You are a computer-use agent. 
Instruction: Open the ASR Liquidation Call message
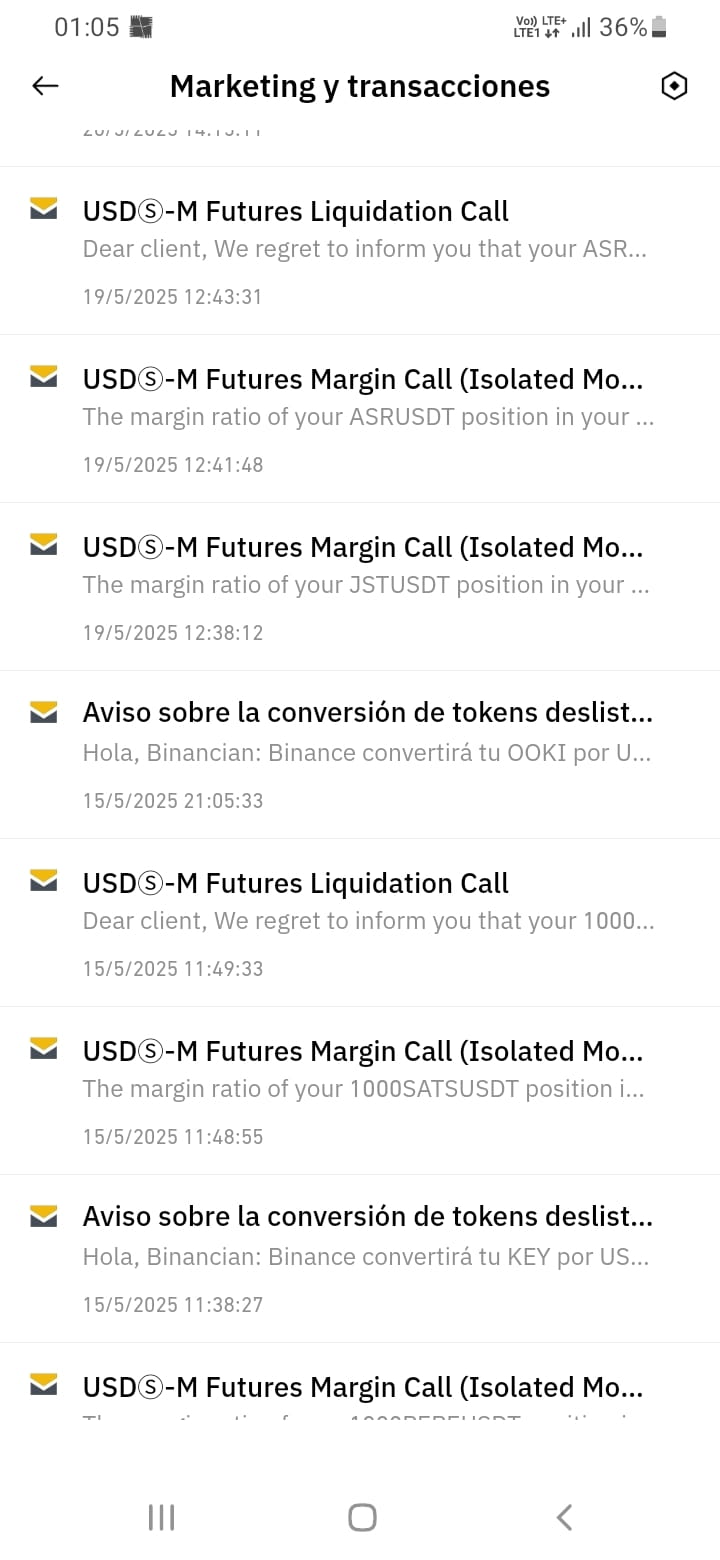coord(360,251)
